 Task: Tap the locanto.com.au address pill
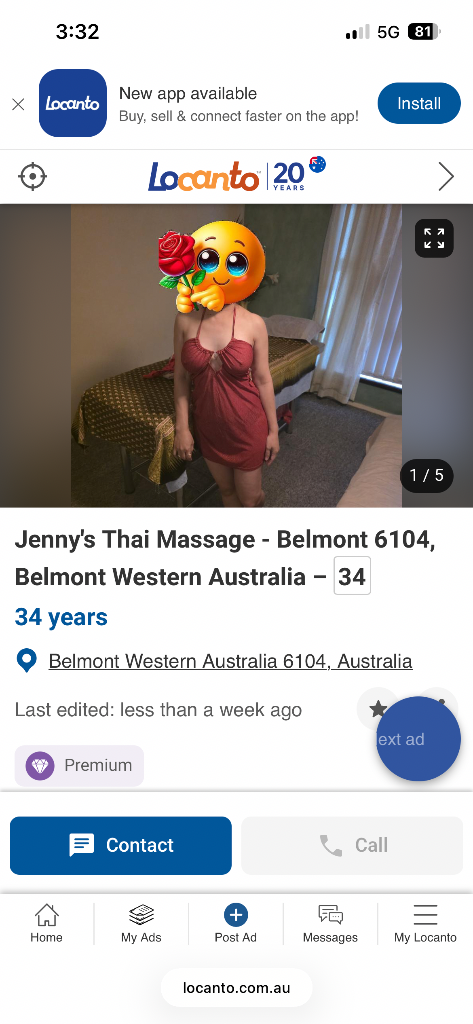(x=236, y=987)
